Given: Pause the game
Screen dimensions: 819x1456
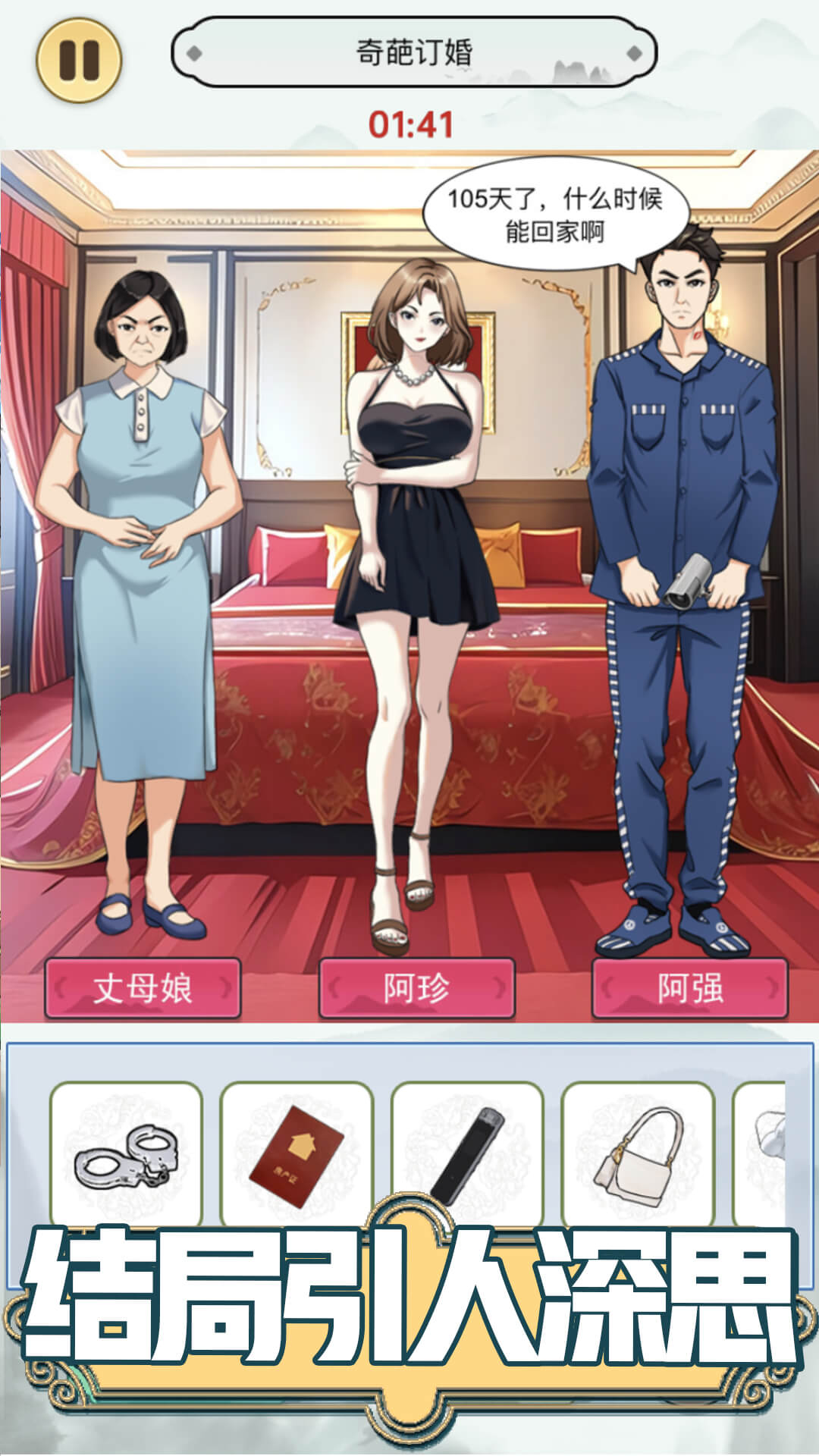Looking at the screenshot, I should coord(79,61).
